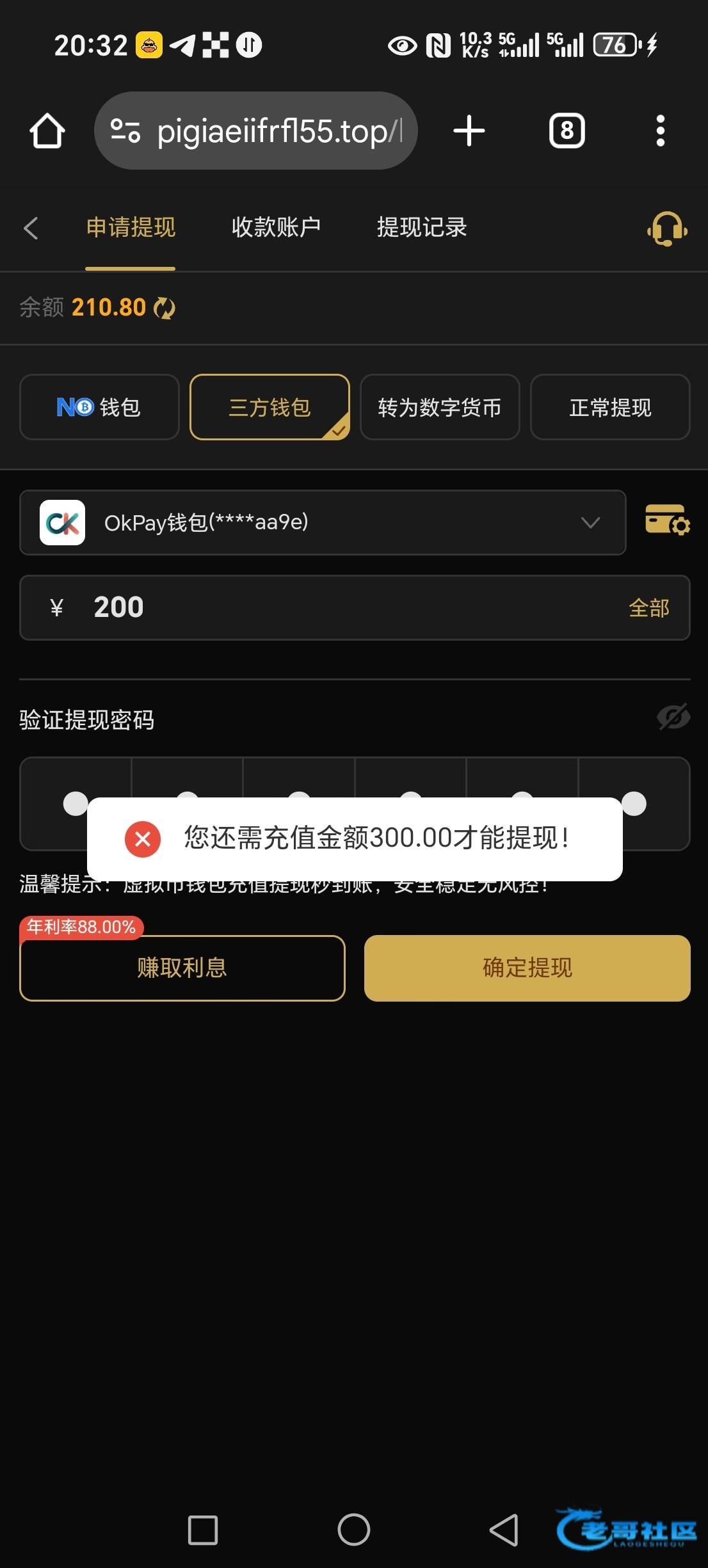Screen dimensions: 708x1568
Task: Switch to the 收款账户 tab
Action: coord(276,228)
